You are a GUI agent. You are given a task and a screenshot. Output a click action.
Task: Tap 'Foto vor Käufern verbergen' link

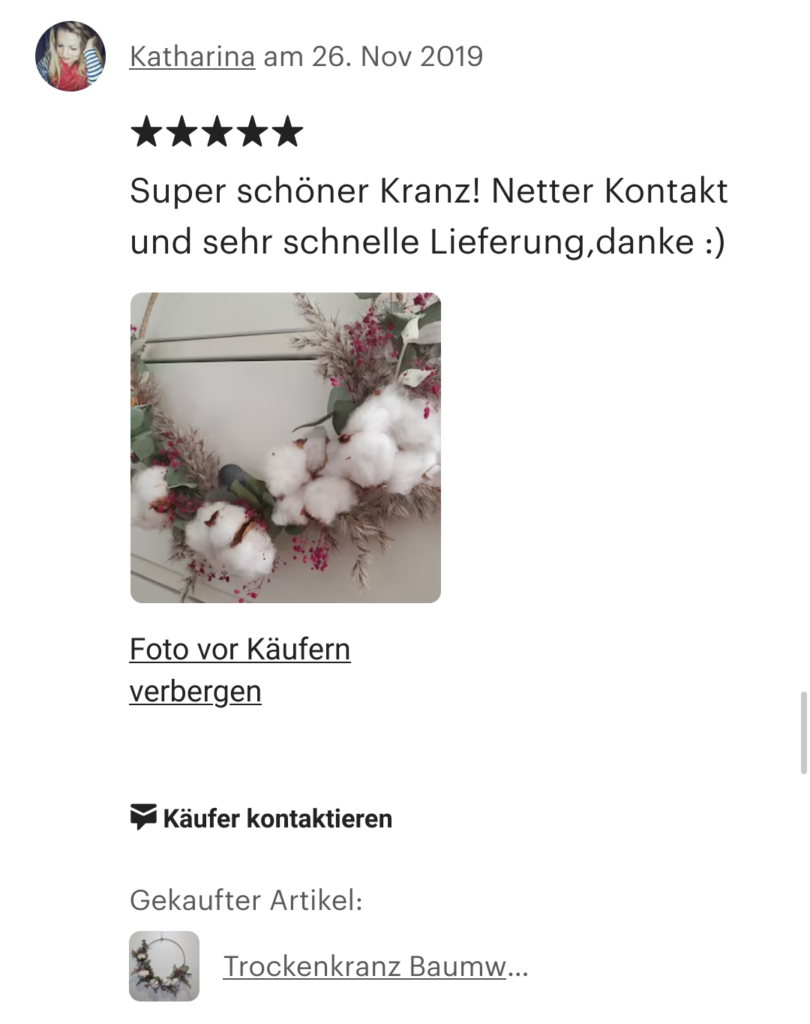[239, 670]
